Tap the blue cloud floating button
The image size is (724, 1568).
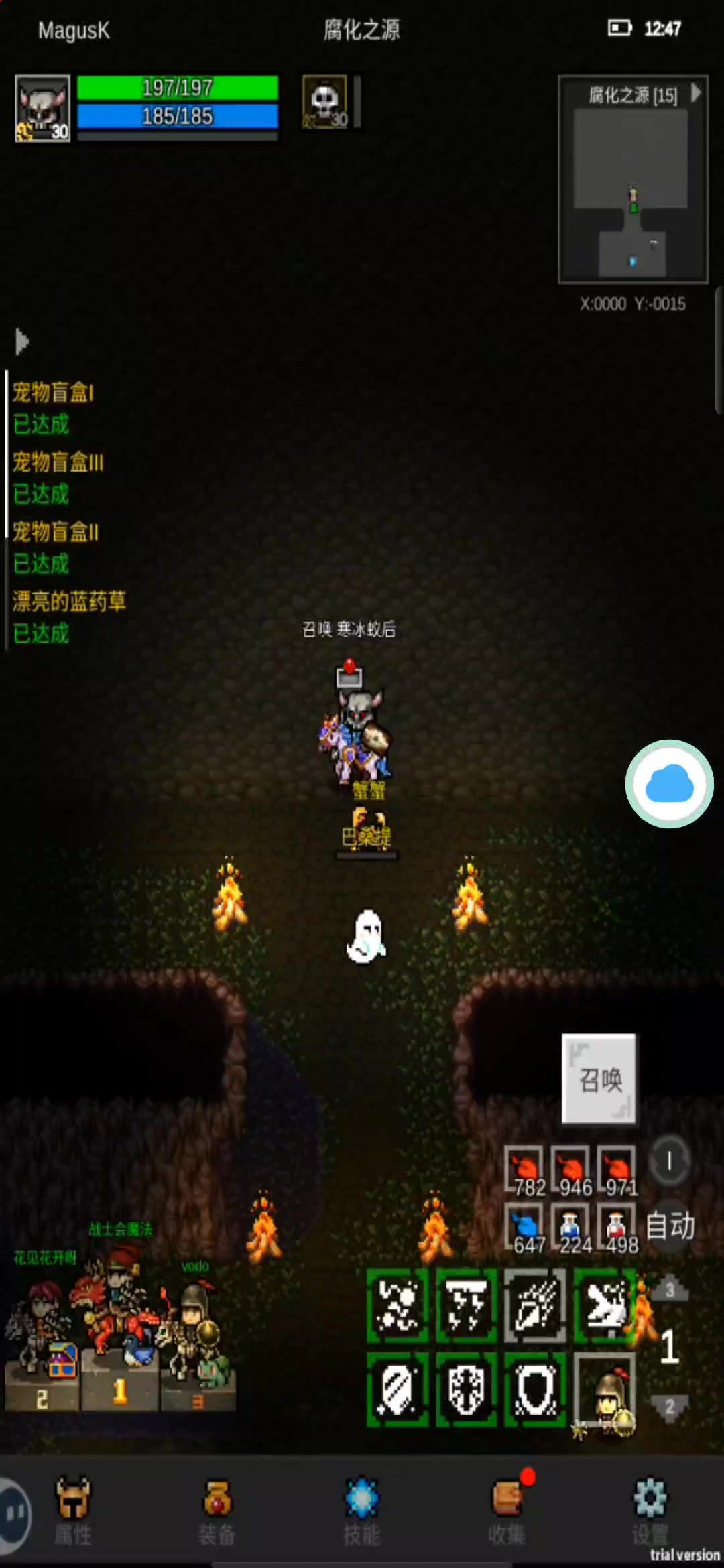coord(669,784)
